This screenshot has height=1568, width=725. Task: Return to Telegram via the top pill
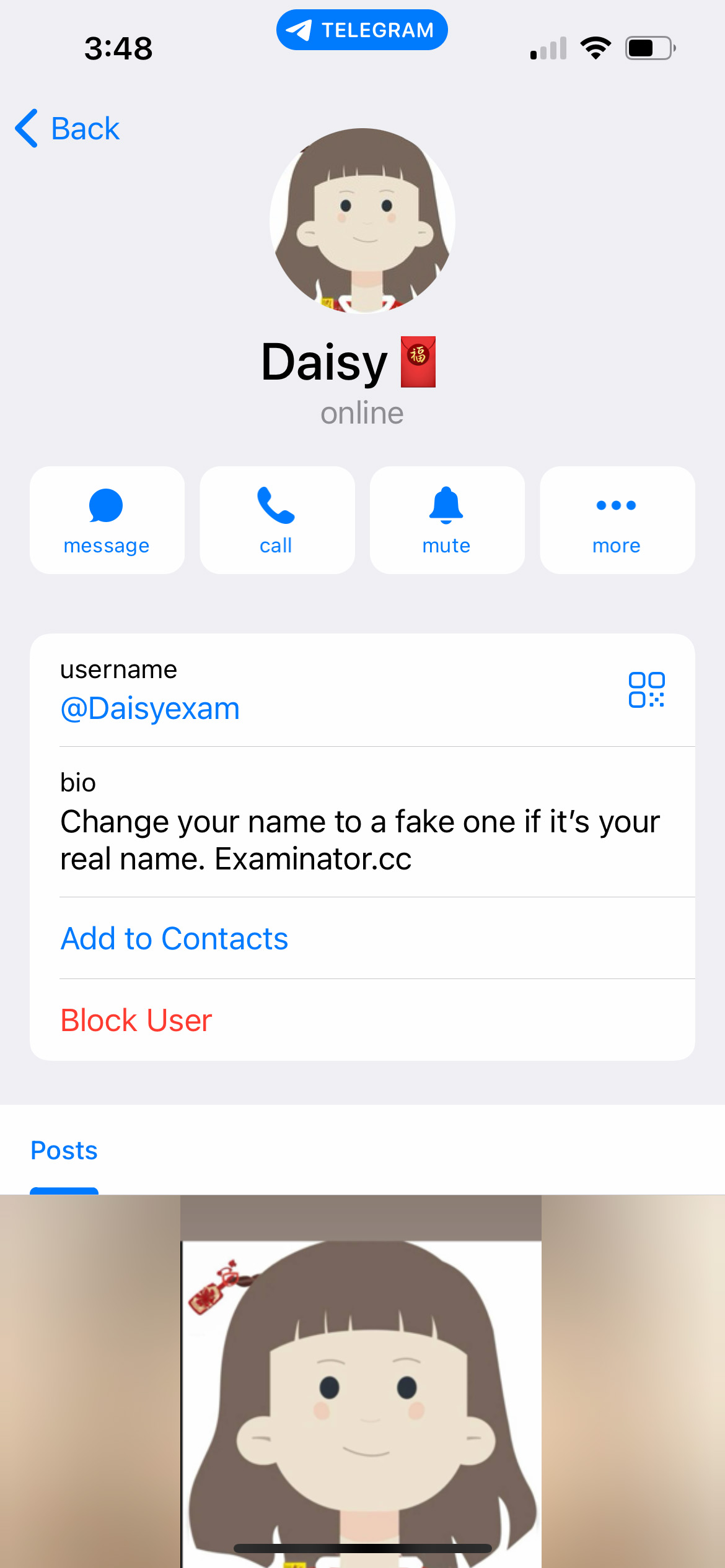click(362, 30)
